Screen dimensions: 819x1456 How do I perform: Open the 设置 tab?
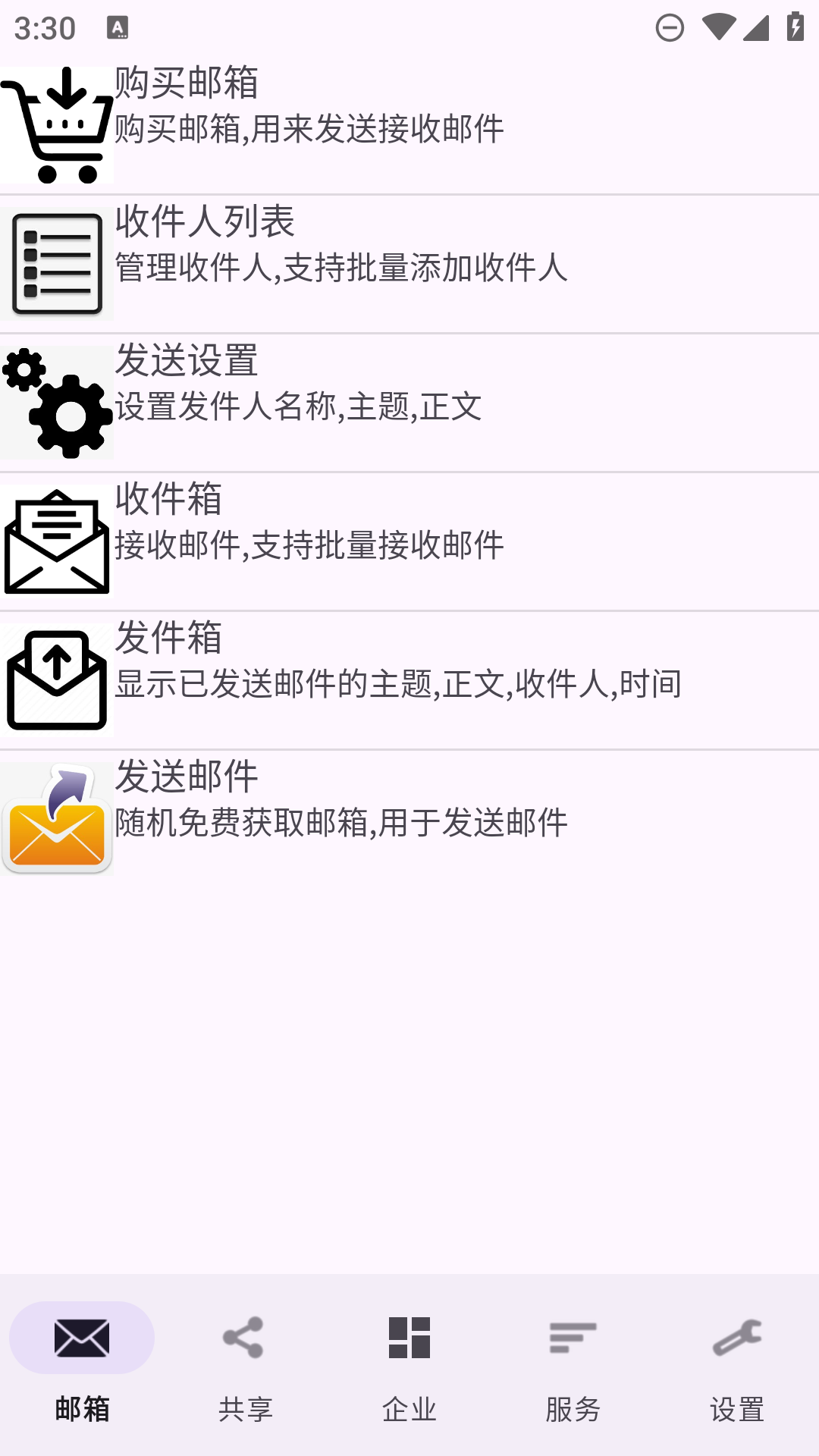[737, 1365]
